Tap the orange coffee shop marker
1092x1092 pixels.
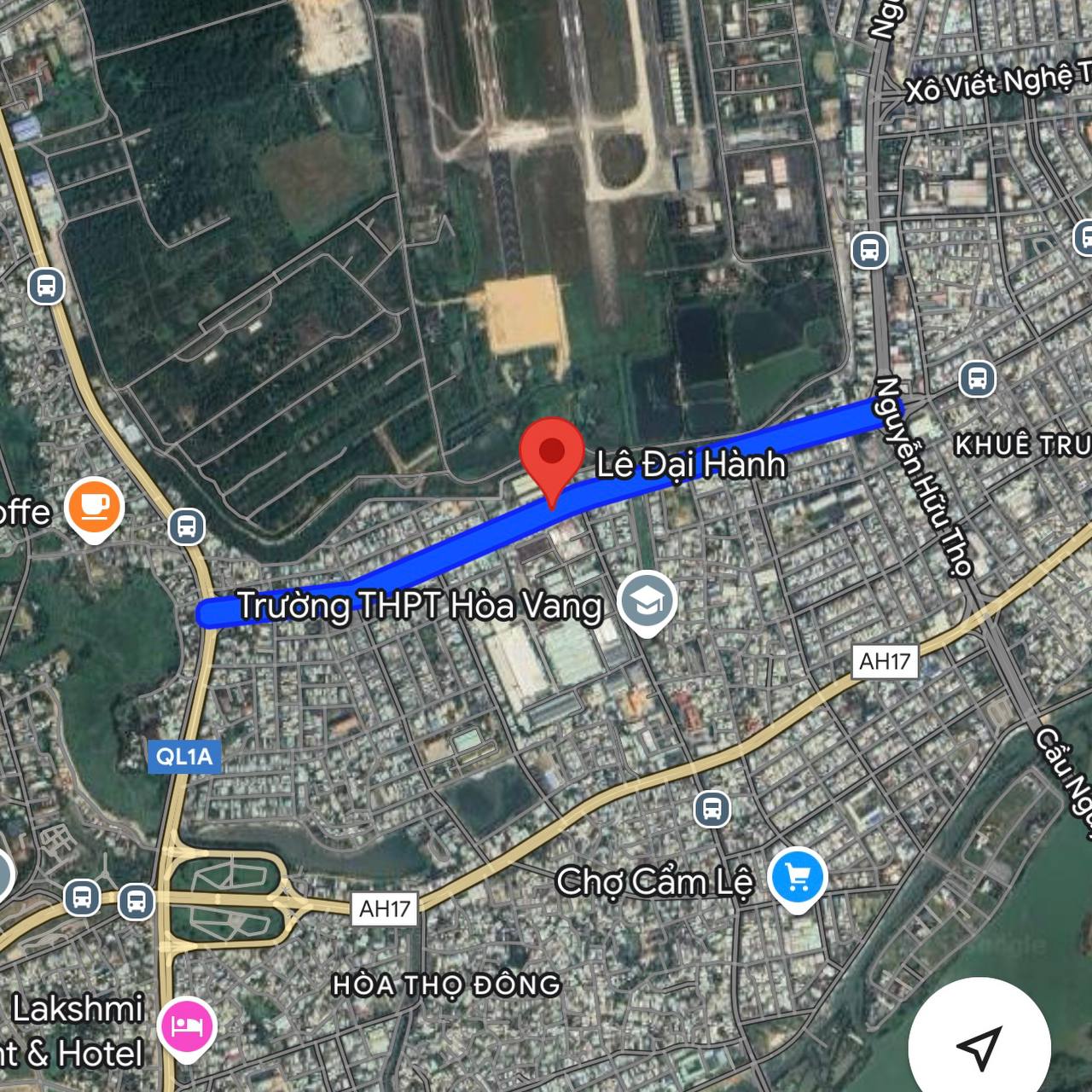pyautogui.click(x=95, y=507)
